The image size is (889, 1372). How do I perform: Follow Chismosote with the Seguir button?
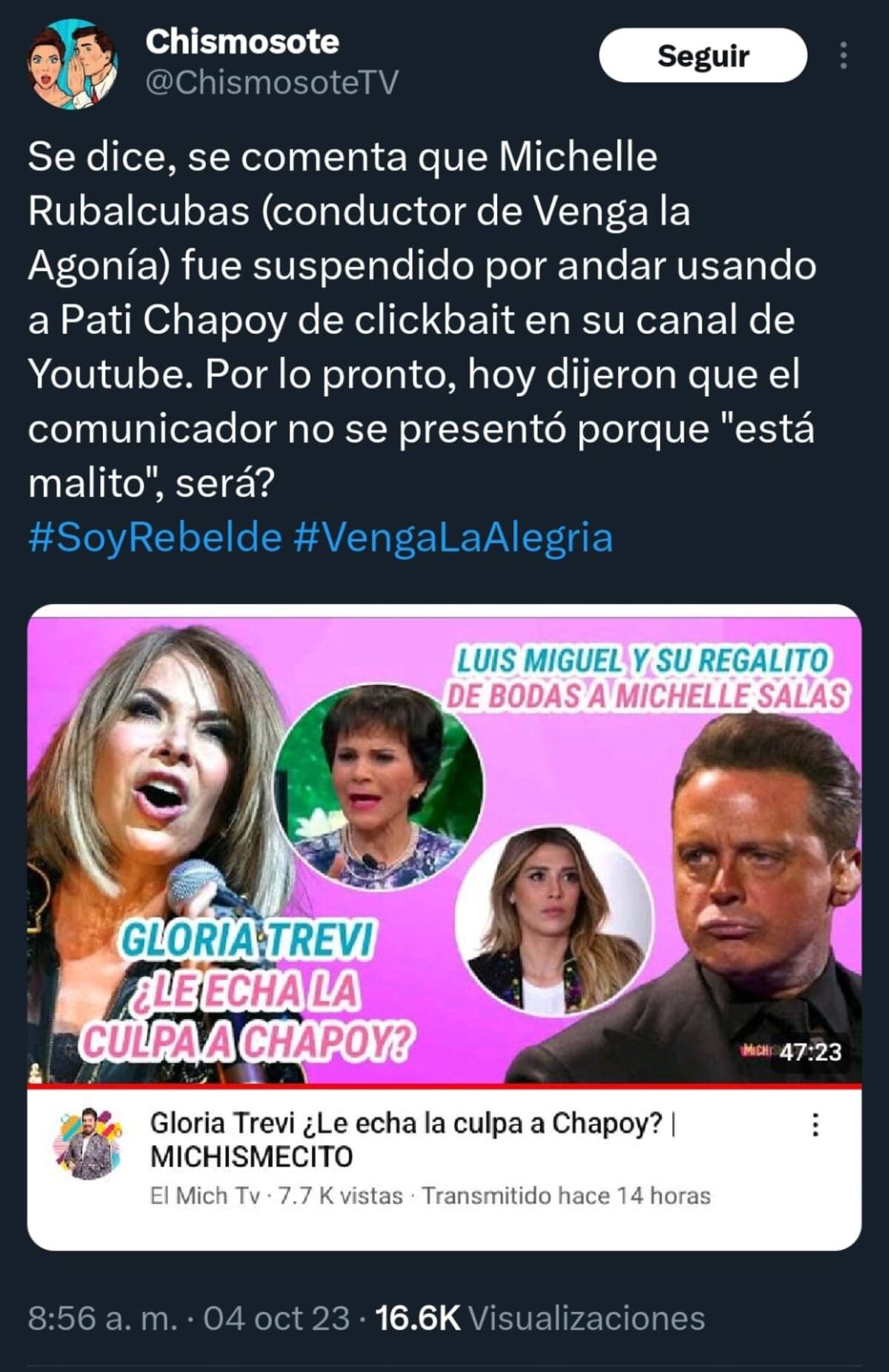702,56
